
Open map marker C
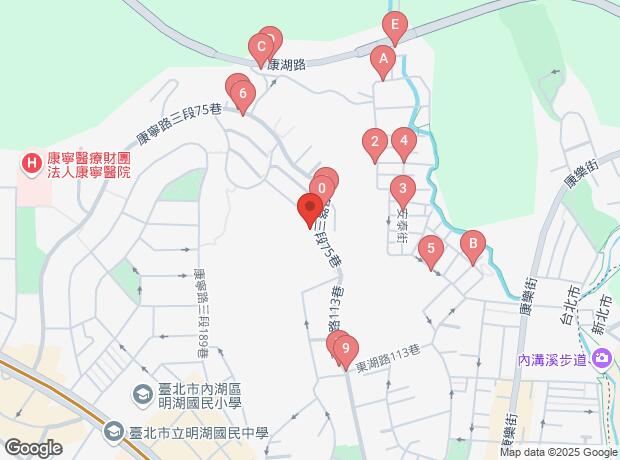point(260,47)
